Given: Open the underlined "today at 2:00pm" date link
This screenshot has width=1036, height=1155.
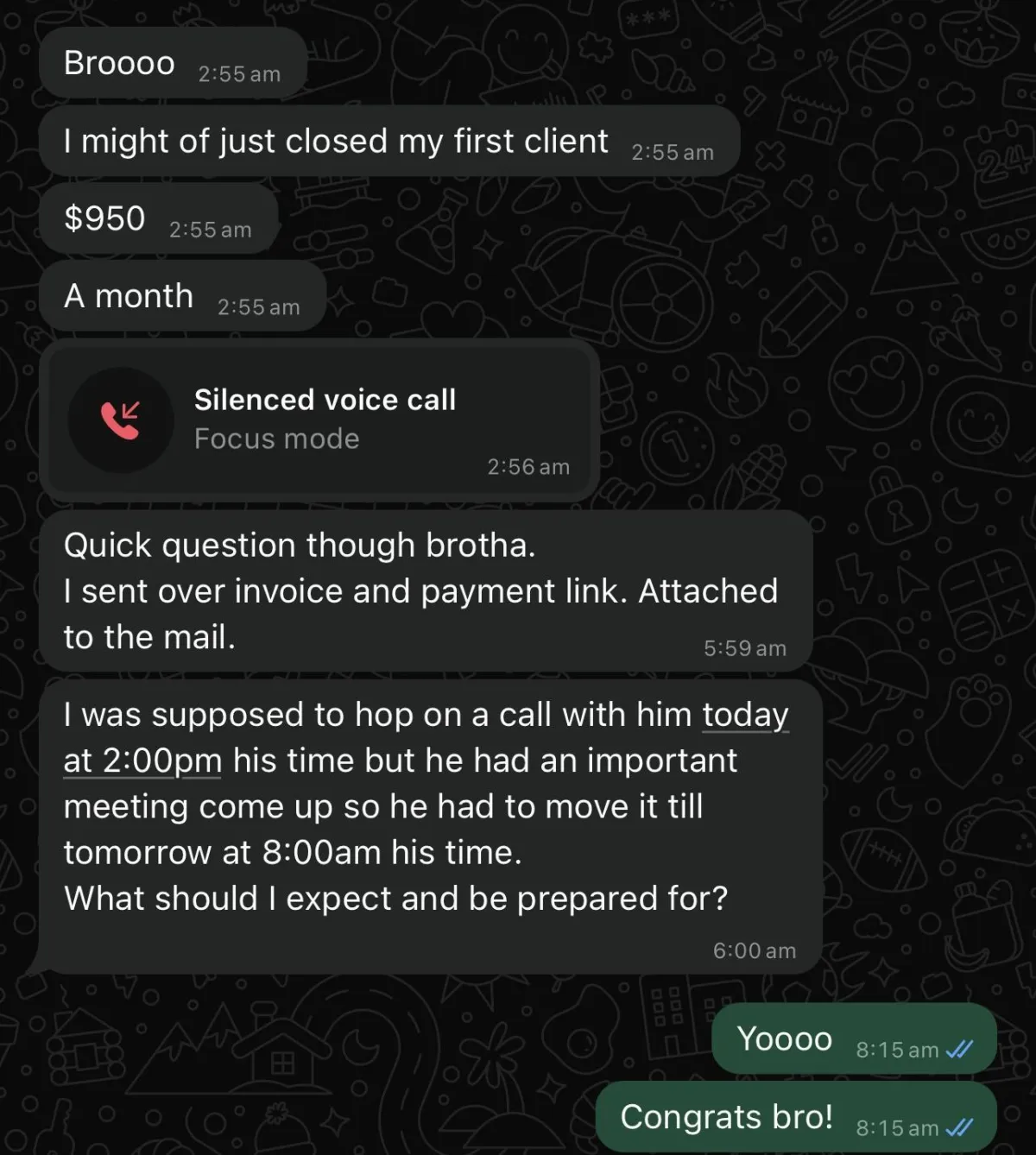Looking at the screenshot, I should point(744,716).
